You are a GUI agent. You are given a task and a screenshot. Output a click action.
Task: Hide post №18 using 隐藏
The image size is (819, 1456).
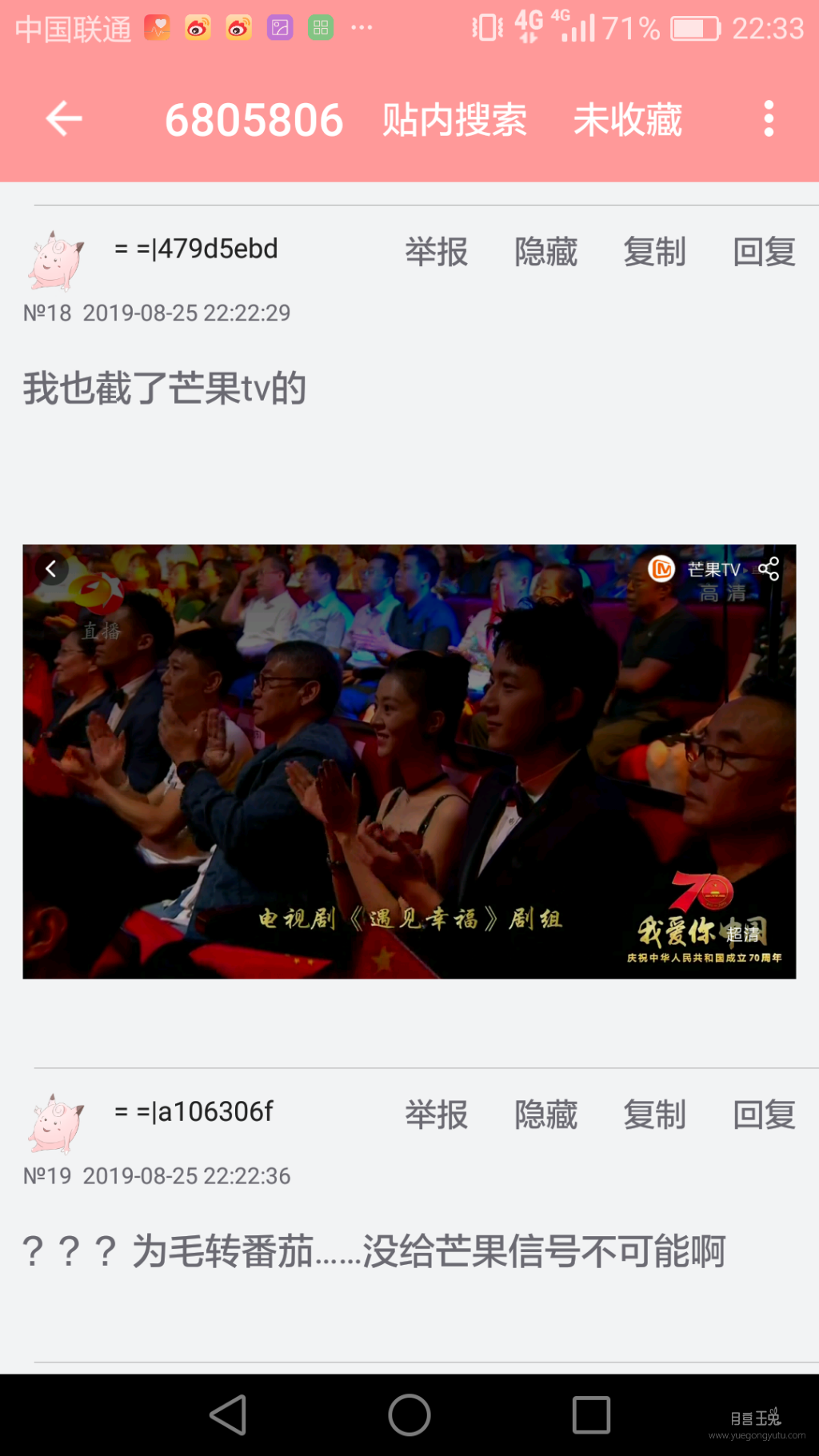tap(546, 252)
